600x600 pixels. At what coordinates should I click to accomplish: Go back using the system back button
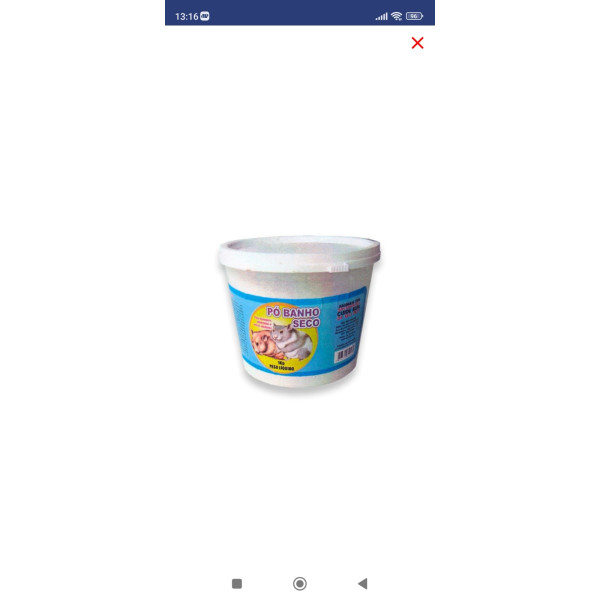tap(362, 583)
